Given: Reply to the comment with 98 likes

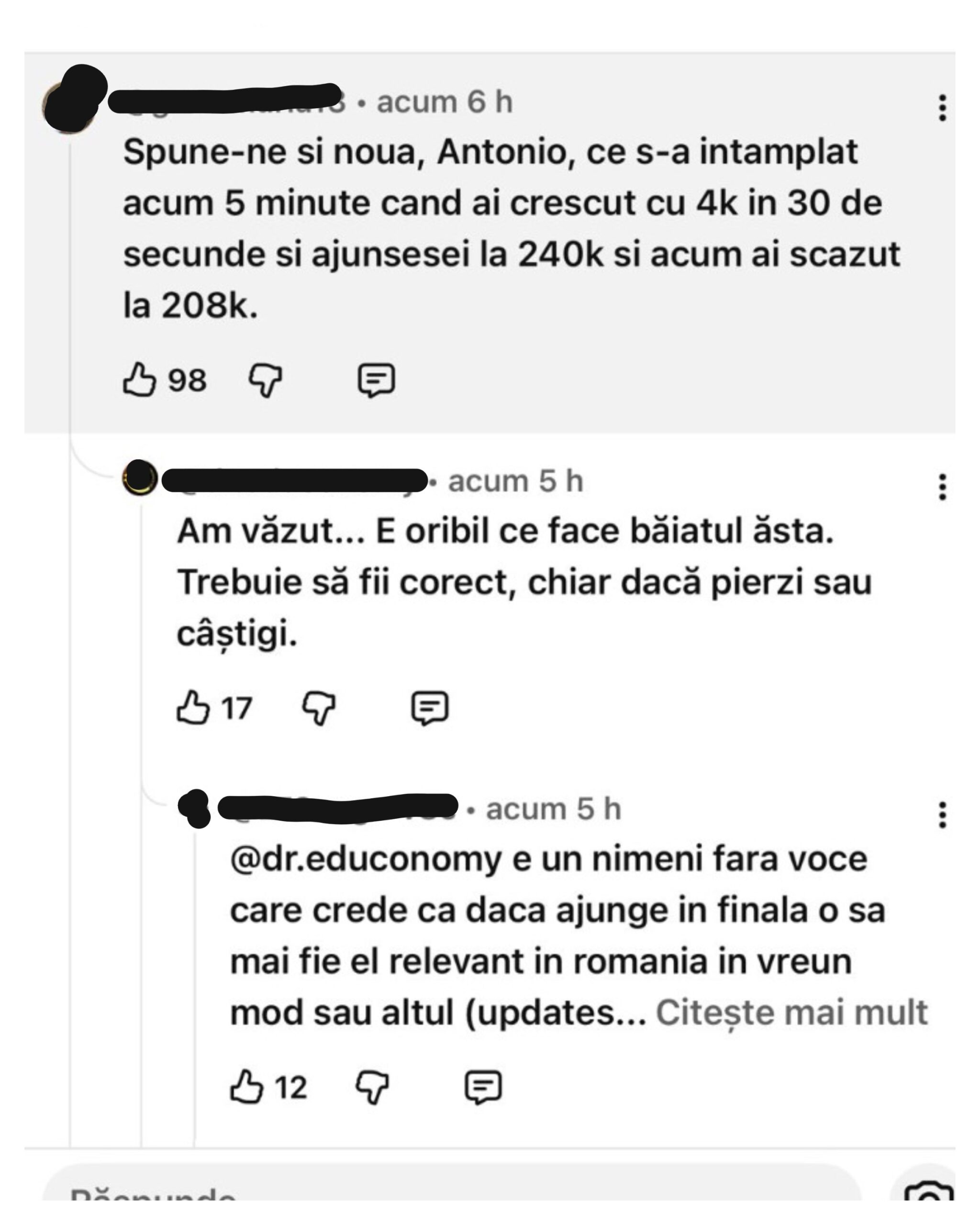Looking at the screenshot, I should 376,379.
